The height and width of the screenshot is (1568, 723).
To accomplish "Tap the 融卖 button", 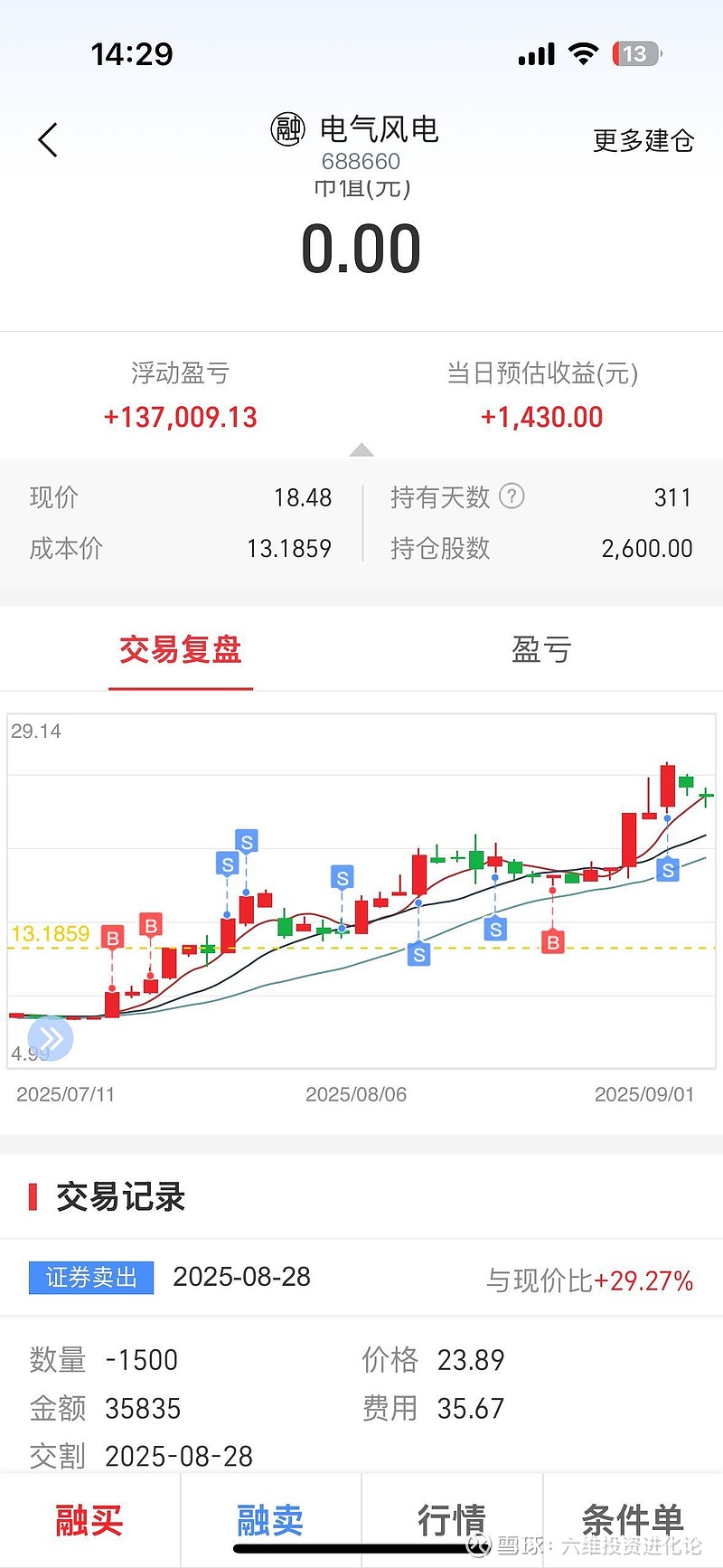I will click(x=270, y=1520).
